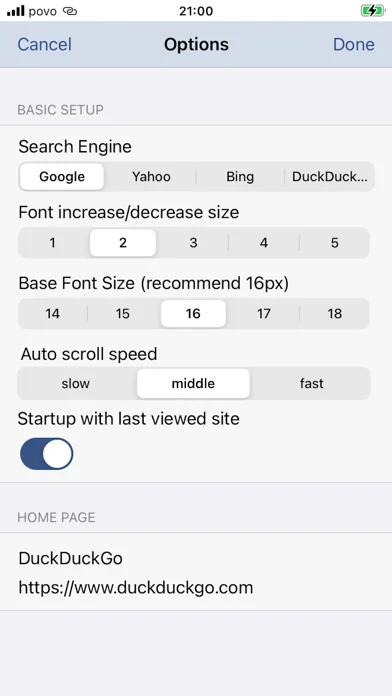Disable startup with last viewed site

click(x=47, y=454)
